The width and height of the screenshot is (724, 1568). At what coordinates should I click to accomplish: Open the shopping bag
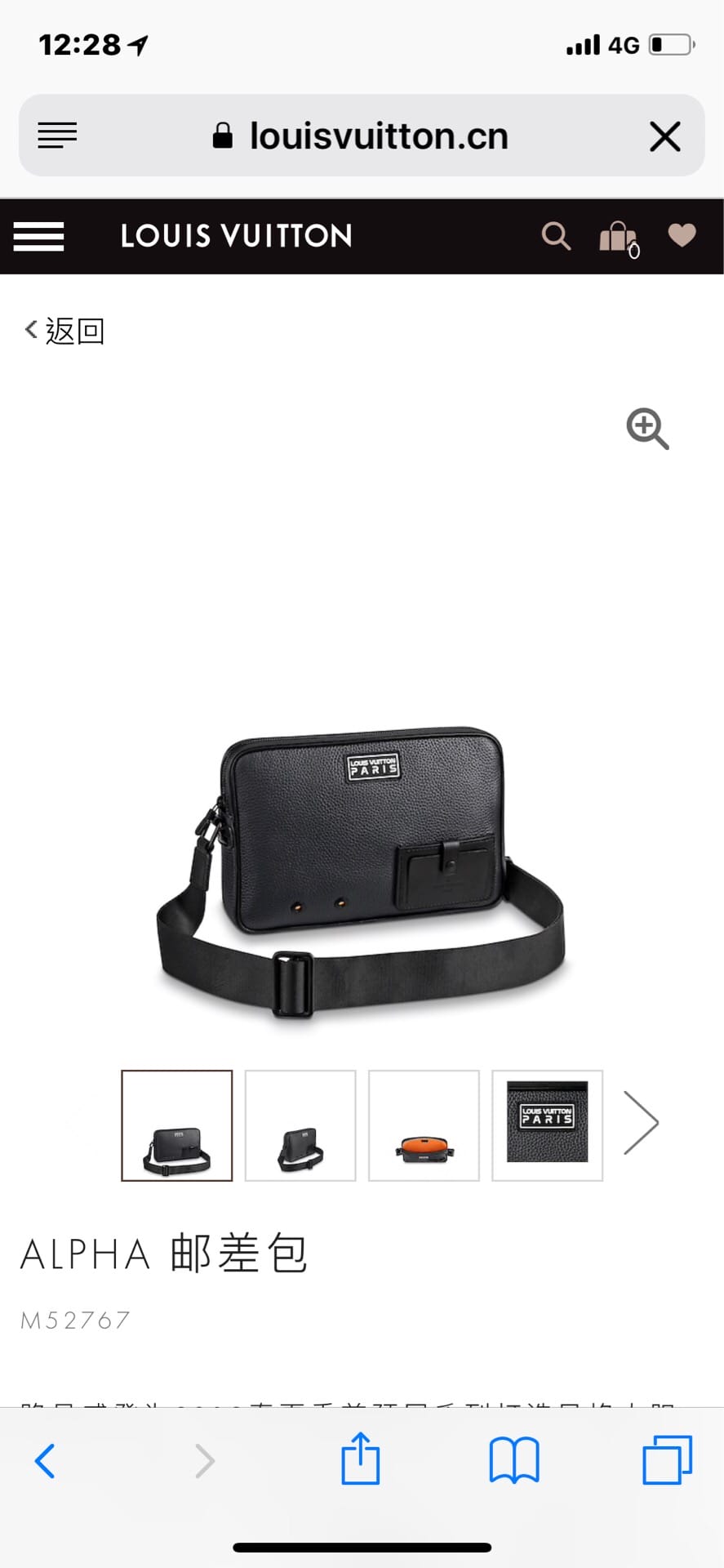(x=619, y=238)
